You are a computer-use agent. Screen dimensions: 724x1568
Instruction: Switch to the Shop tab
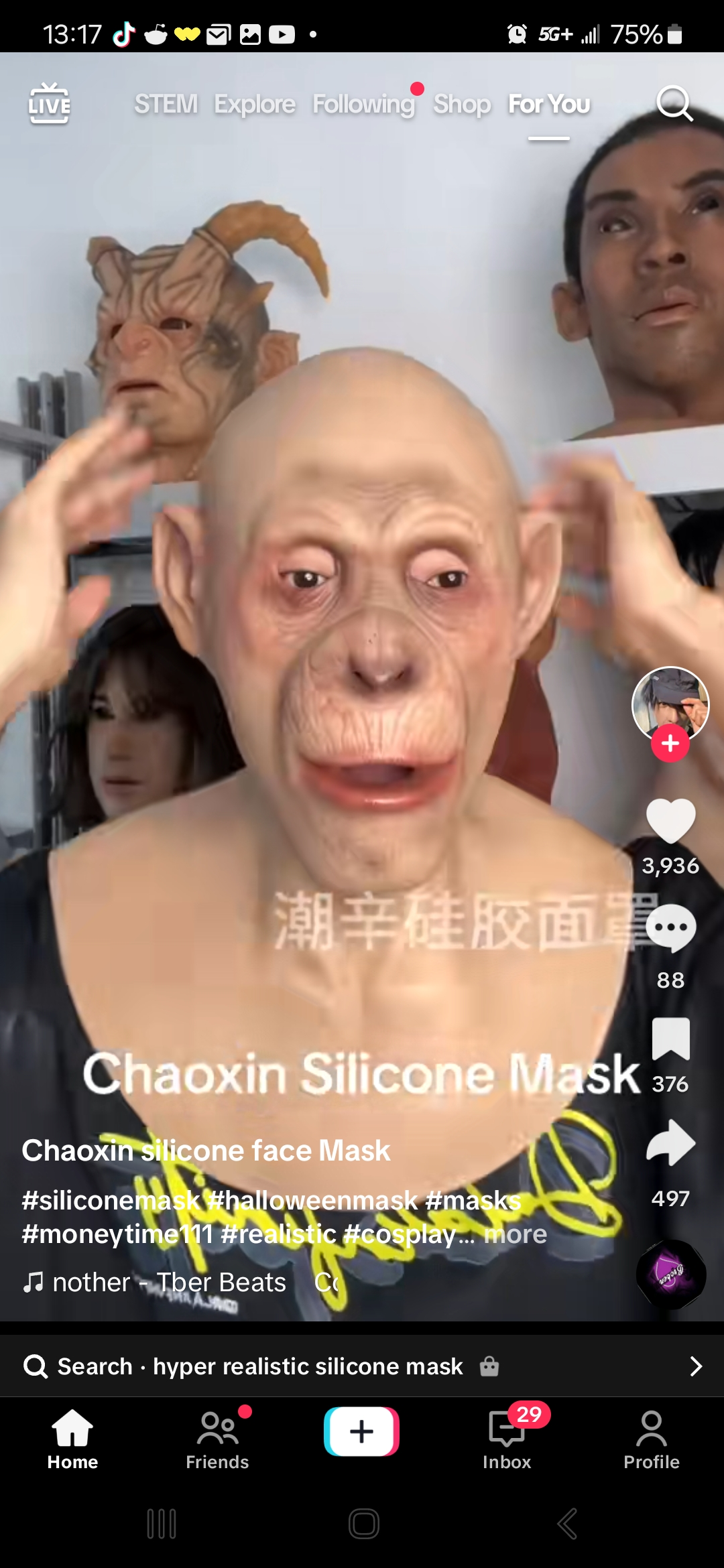point(462,104)
